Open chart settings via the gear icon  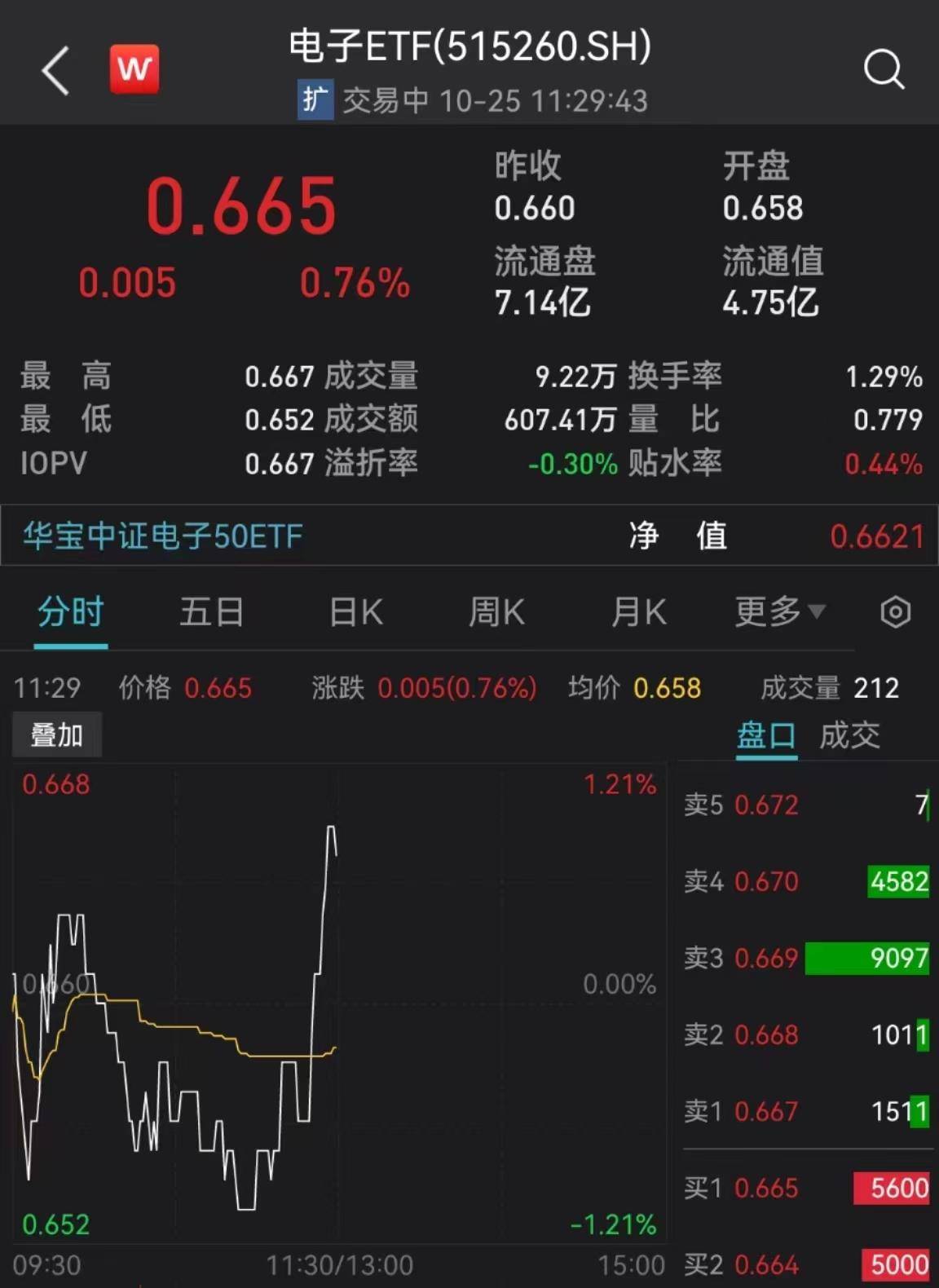tap(895, 612)
